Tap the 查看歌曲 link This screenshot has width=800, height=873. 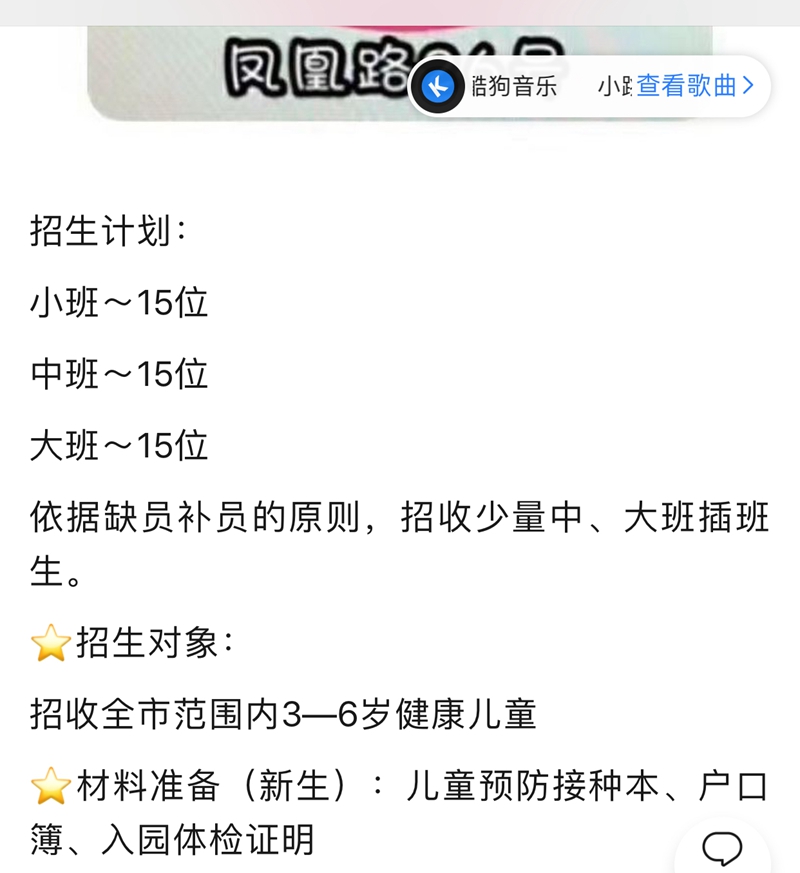point(695,86)
